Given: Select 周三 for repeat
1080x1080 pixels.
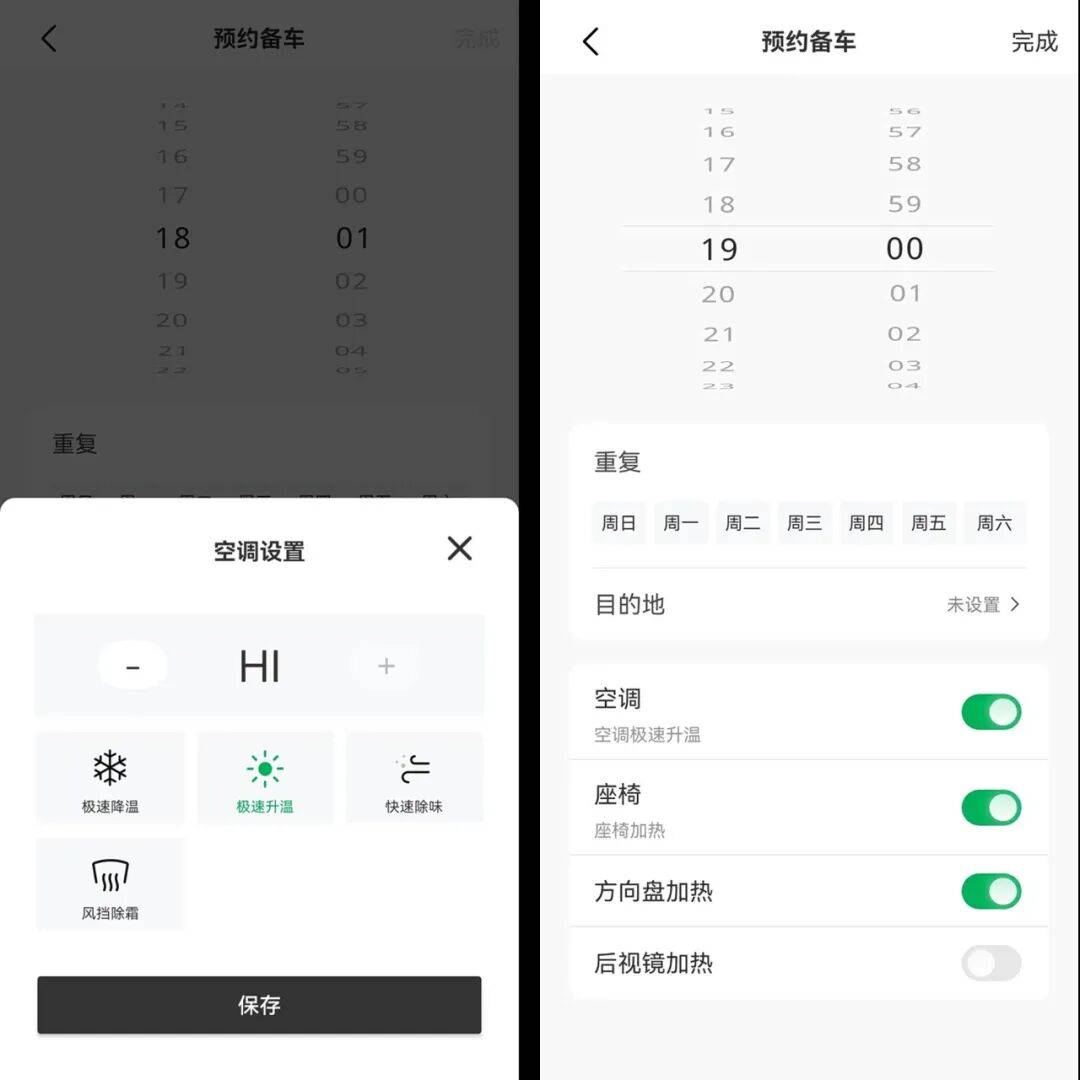Looking at the screenshot, I should click(x=804, y=523).
